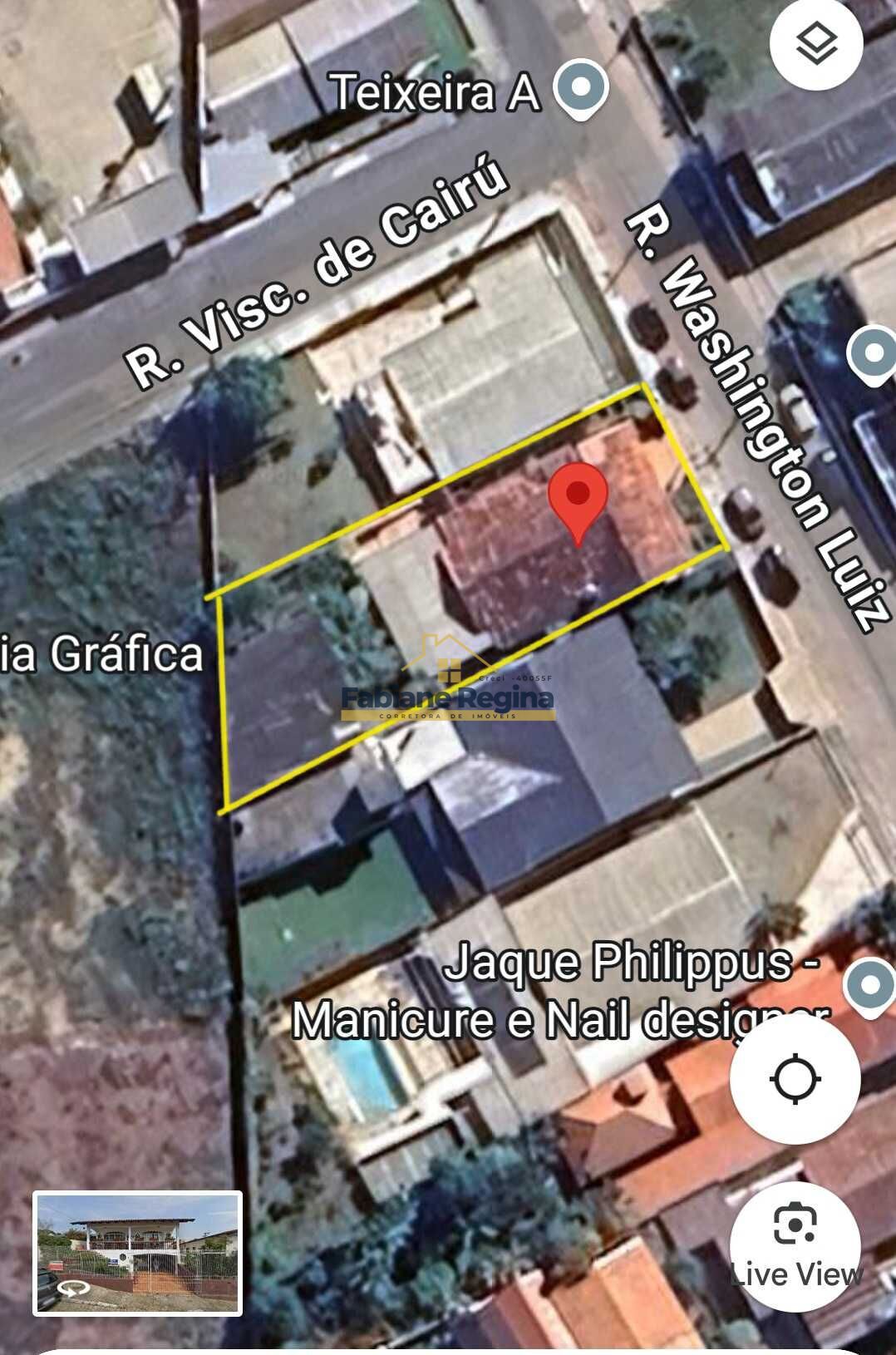Open Jaque Philippus Manicure e Nail designer place
Screen dimensions: 896x1355
(869, 986)
